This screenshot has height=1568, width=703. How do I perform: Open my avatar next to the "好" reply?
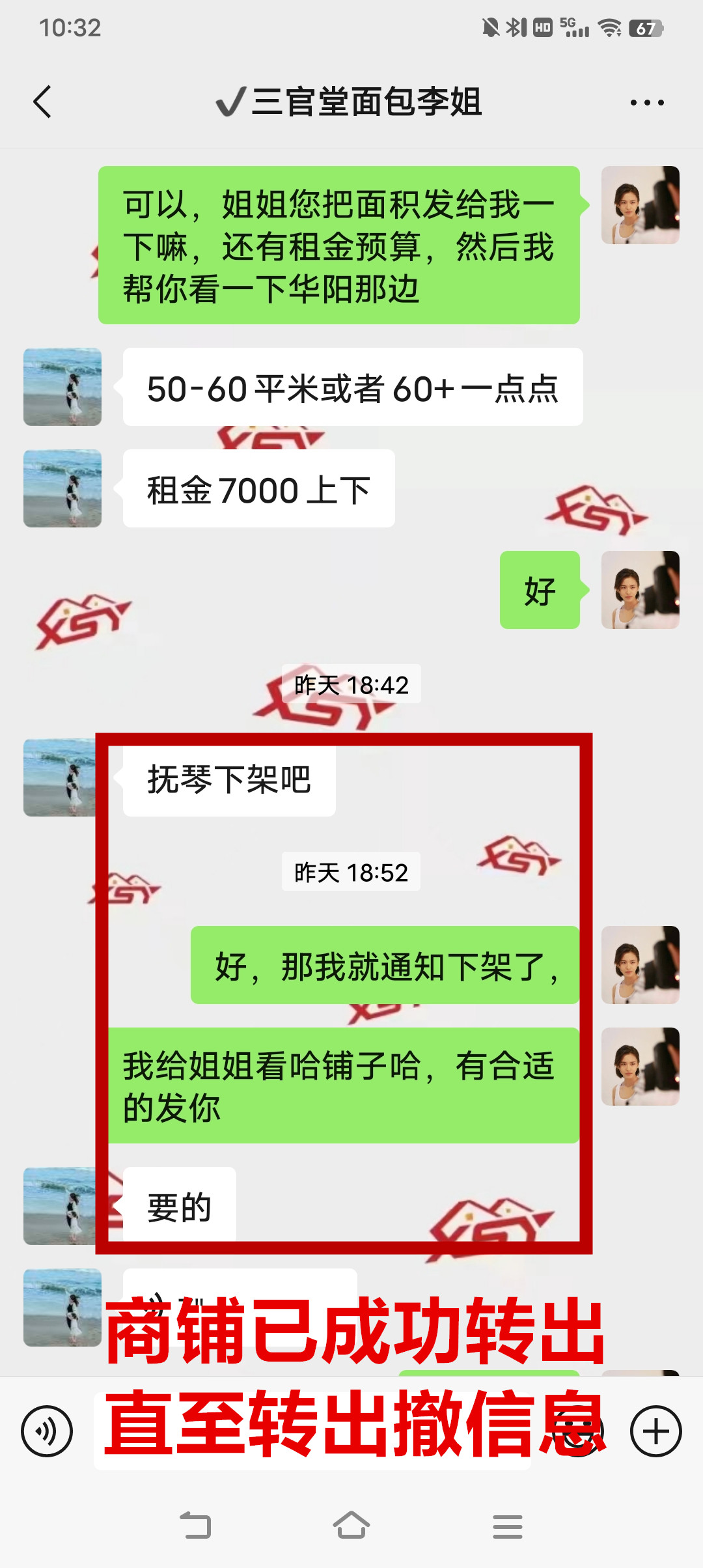tap(640, 590)
